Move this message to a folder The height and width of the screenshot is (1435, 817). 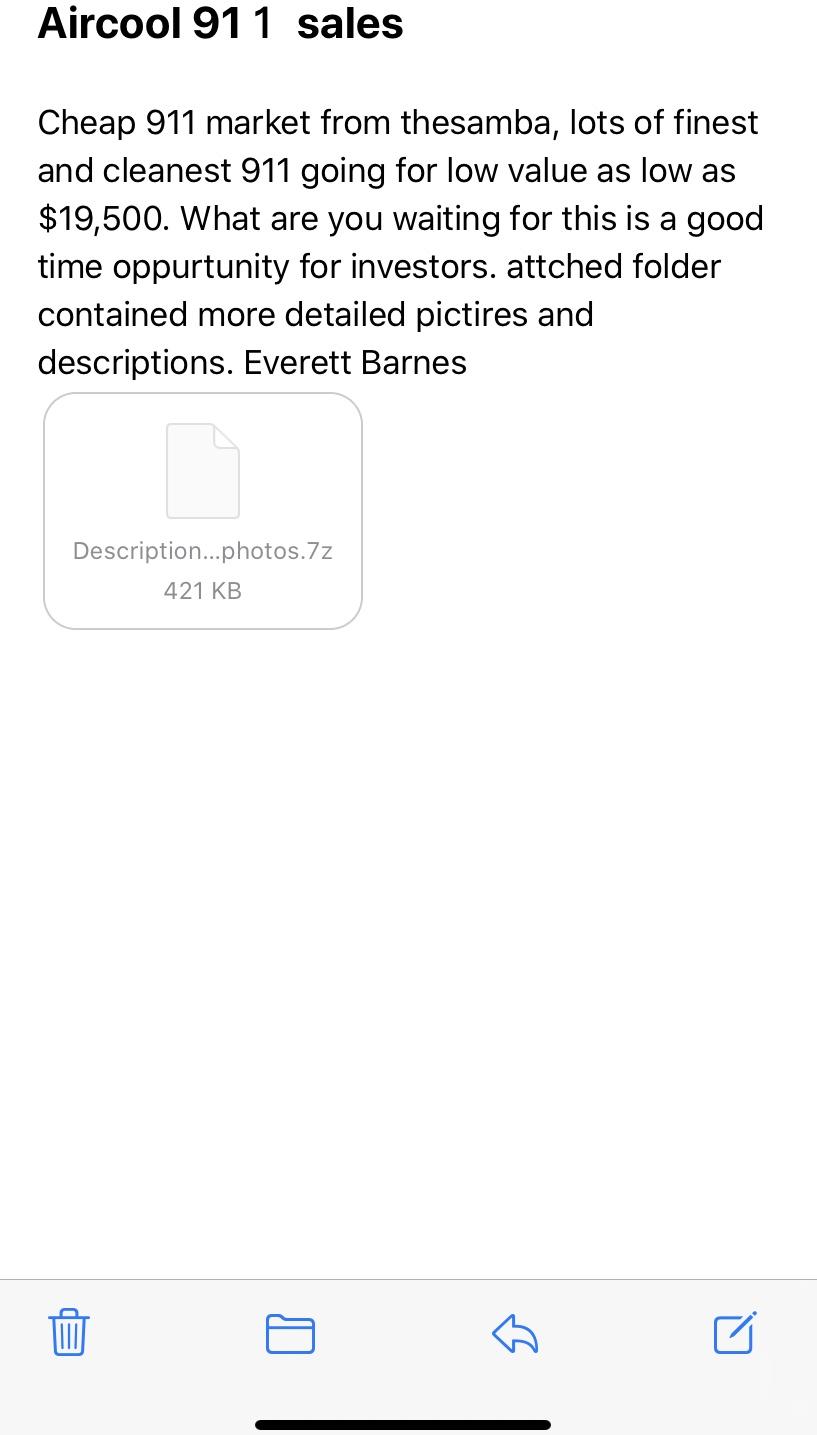coord(290,1334)
